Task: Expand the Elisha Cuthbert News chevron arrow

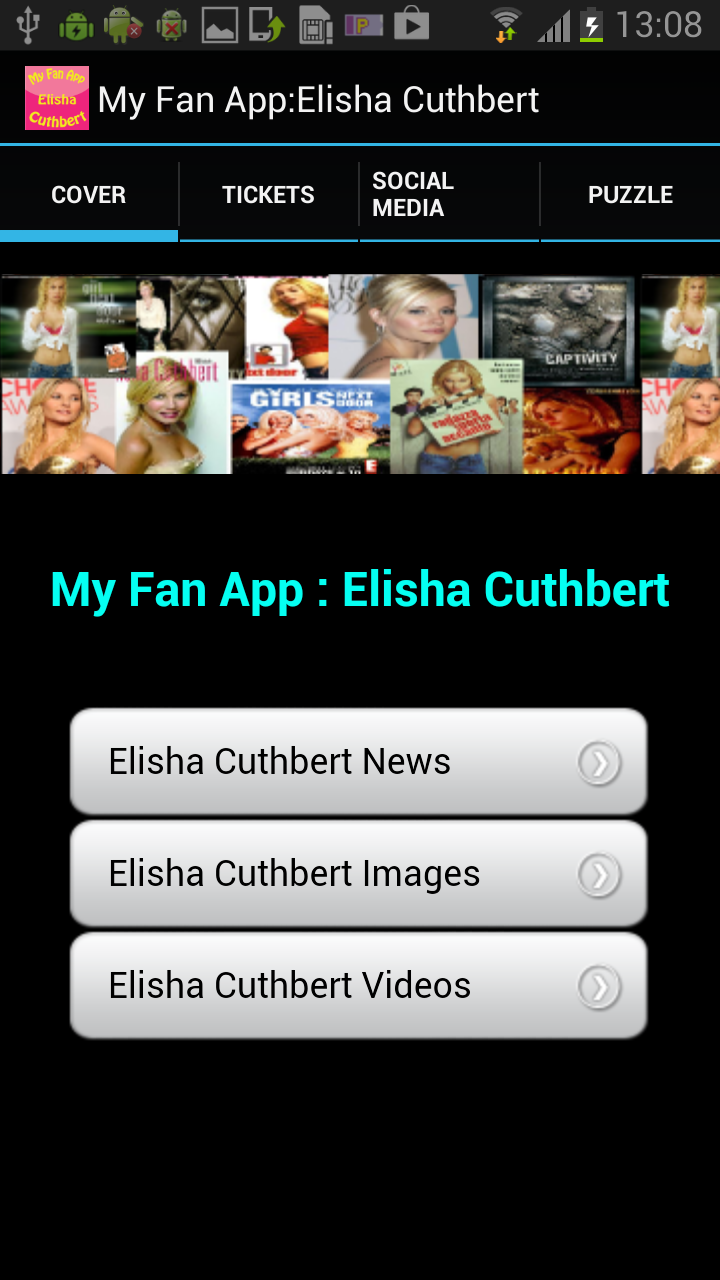Action: click(x=598, y=761)
